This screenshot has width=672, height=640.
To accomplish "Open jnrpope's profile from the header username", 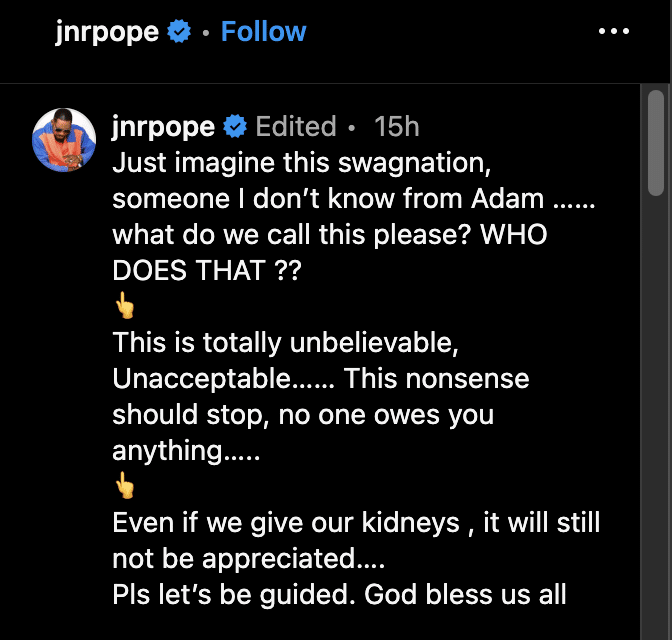I will pyautogui.click(x=108, y=32).
